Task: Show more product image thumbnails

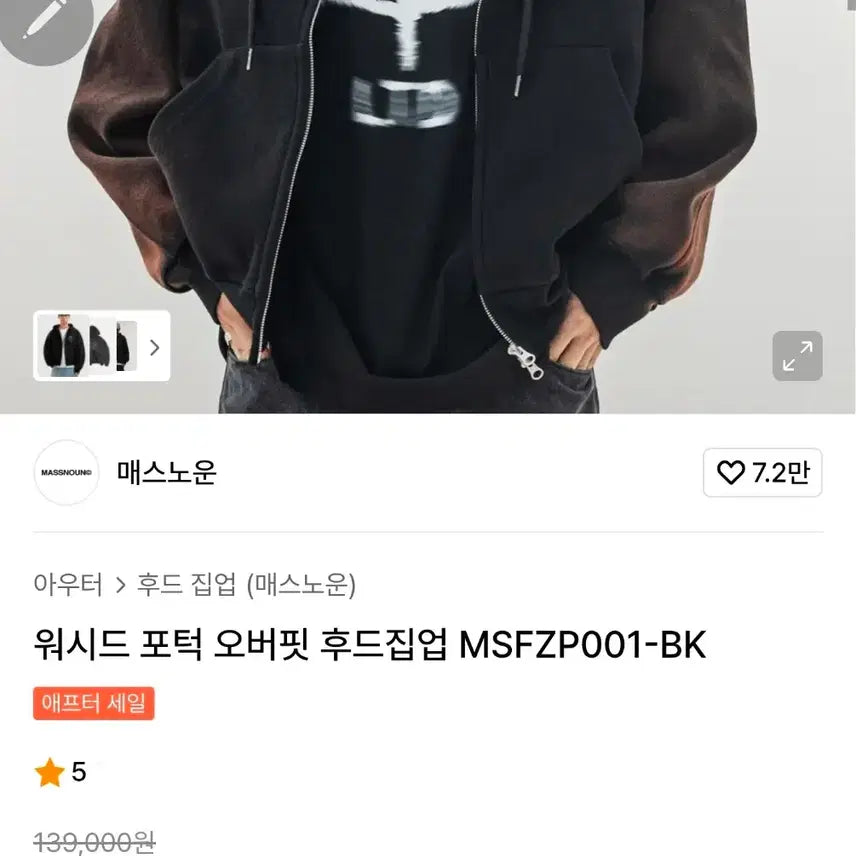Action: point(154,347)
